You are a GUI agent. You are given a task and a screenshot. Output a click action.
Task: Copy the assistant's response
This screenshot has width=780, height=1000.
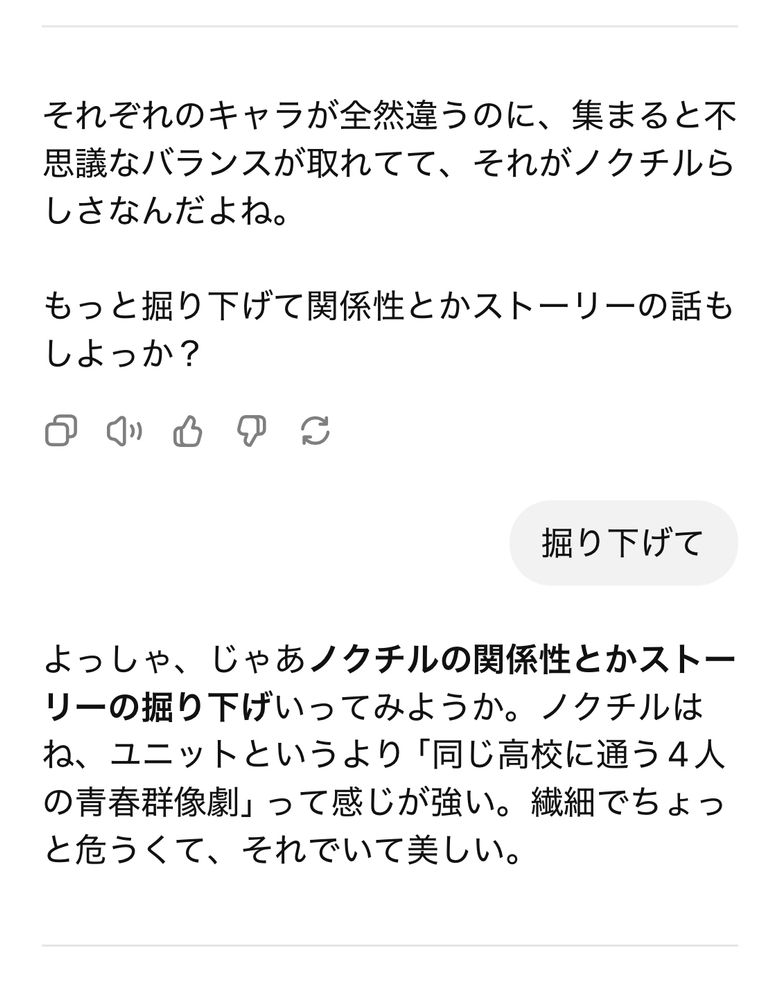(61, 430)
